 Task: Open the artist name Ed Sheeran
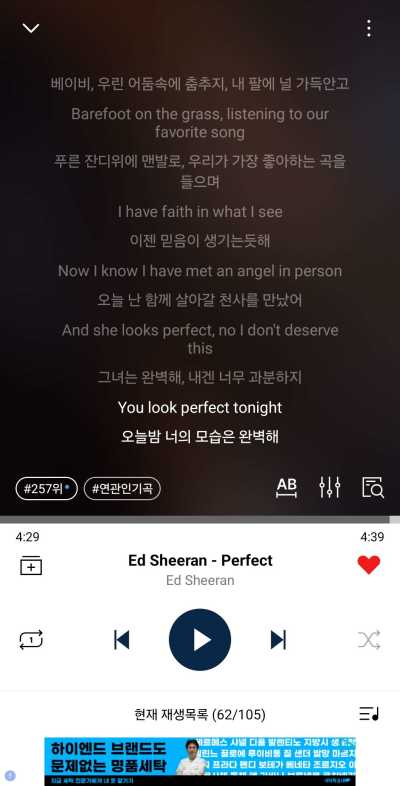click(x=200, y=580)
